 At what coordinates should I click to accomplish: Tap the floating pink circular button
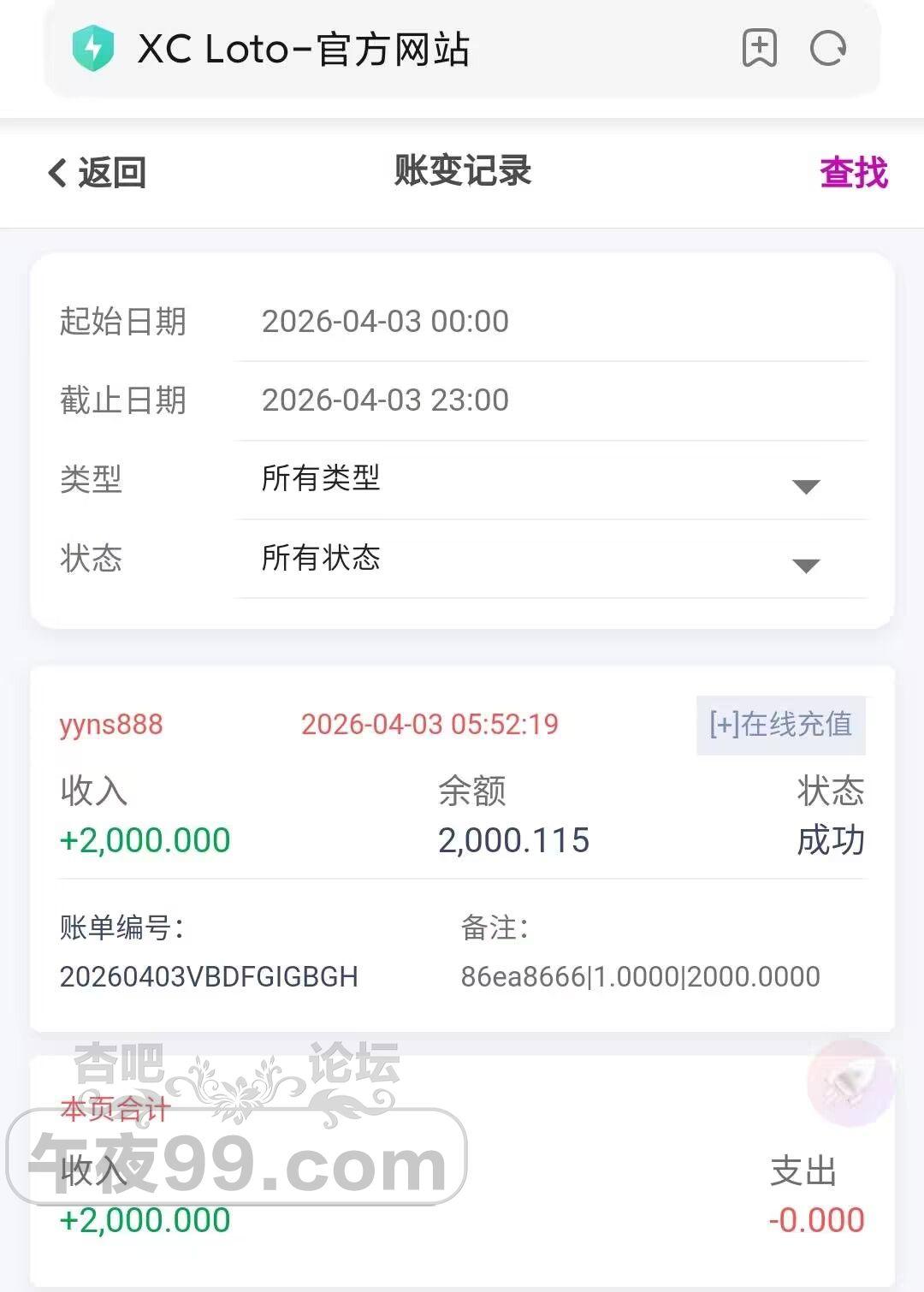850,1083
